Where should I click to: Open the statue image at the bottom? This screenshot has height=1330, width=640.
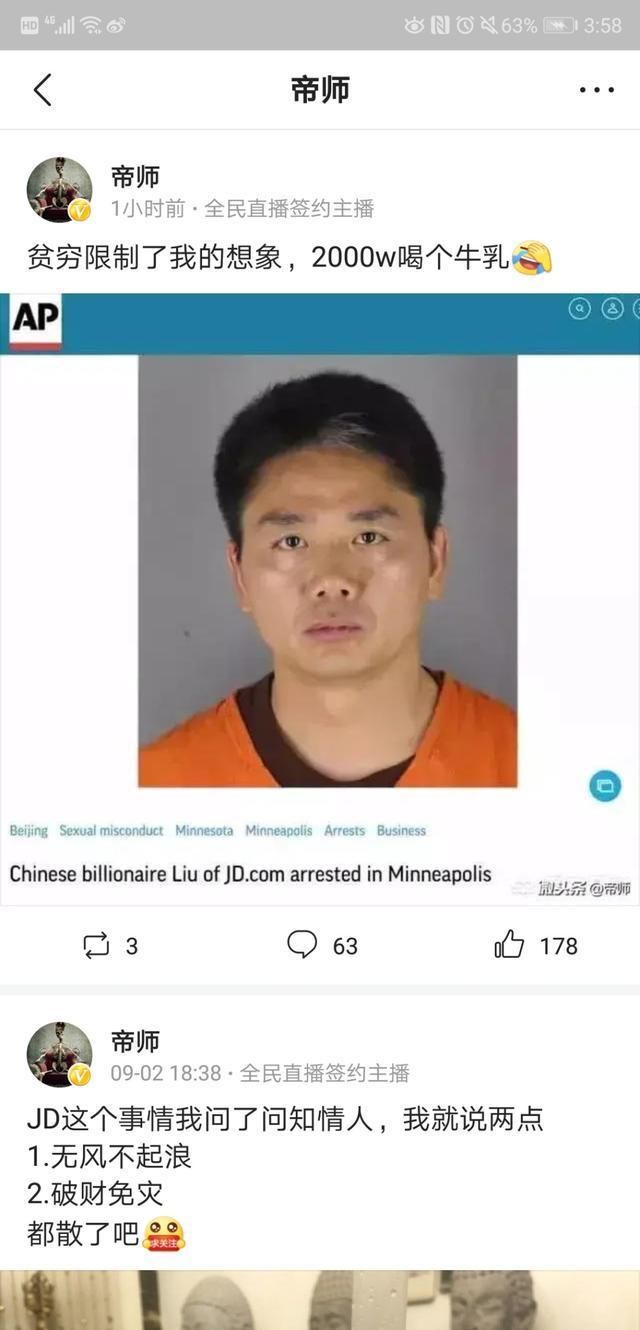[320, 1300]
